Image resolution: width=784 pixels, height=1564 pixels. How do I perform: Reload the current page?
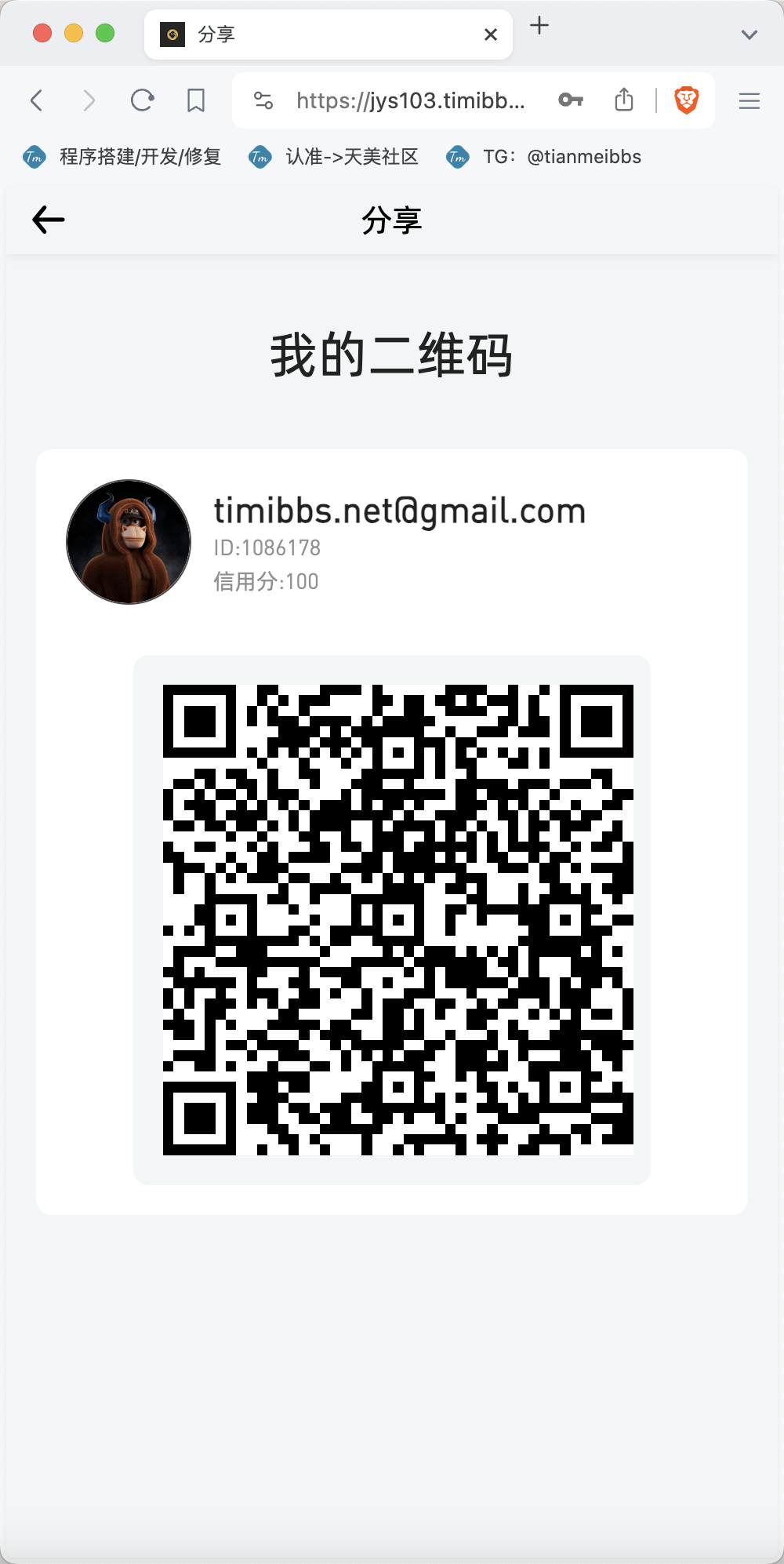(x=142, y=100)
